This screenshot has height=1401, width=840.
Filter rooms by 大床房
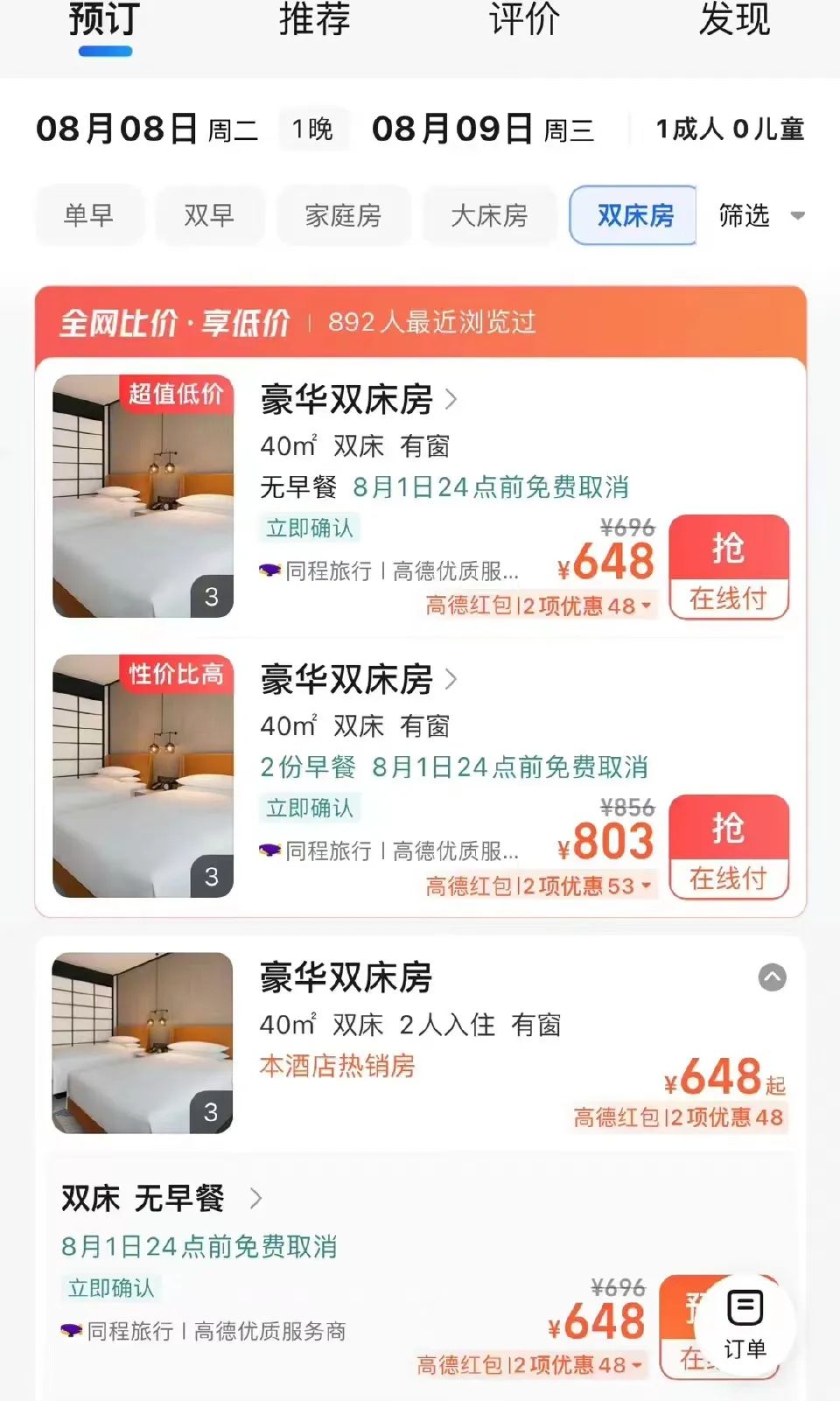489,215
